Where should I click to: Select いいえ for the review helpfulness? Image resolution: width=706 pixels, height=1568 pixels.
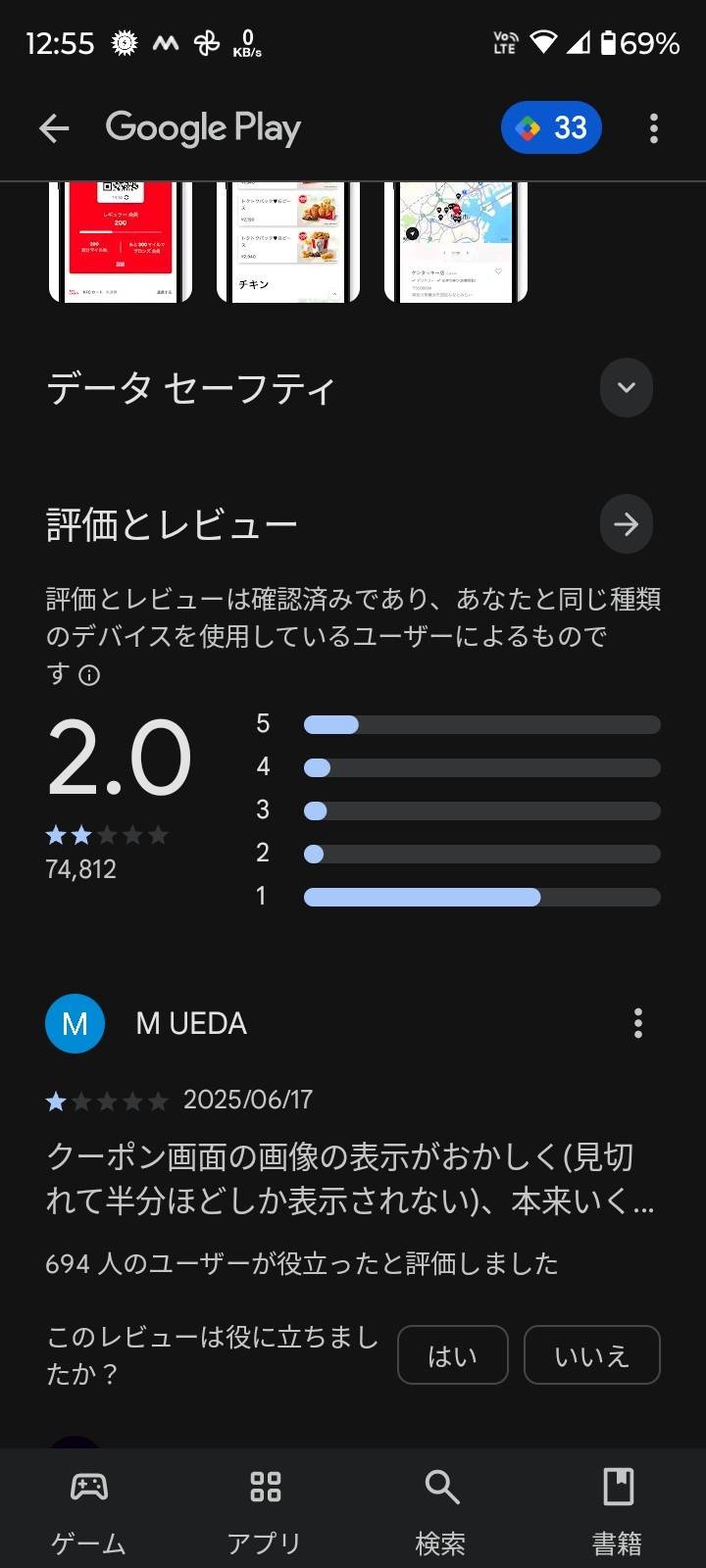pos(591,1355)
